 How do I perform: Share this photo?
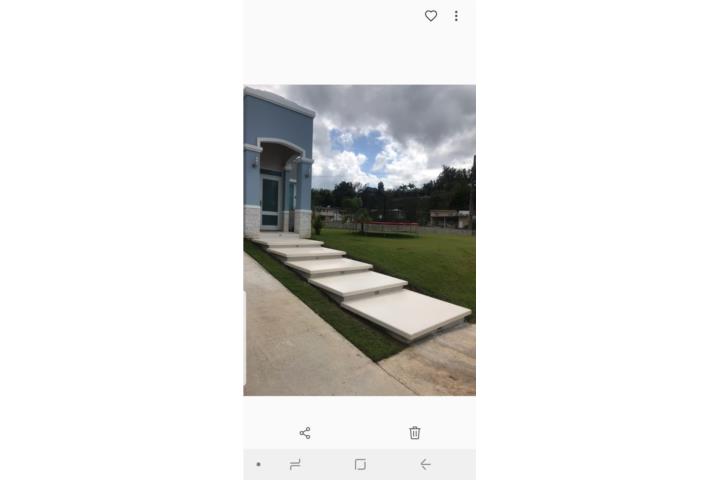(305, 433)
